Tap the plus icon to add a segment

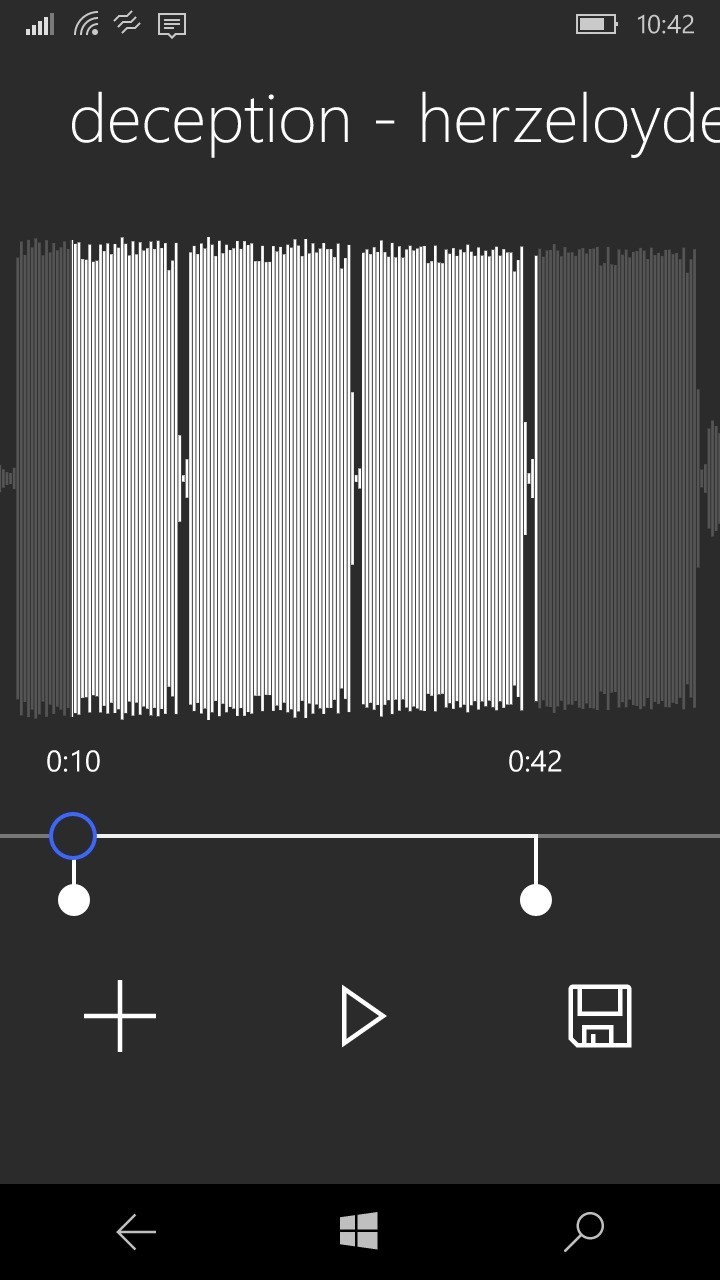point(120,1016)
